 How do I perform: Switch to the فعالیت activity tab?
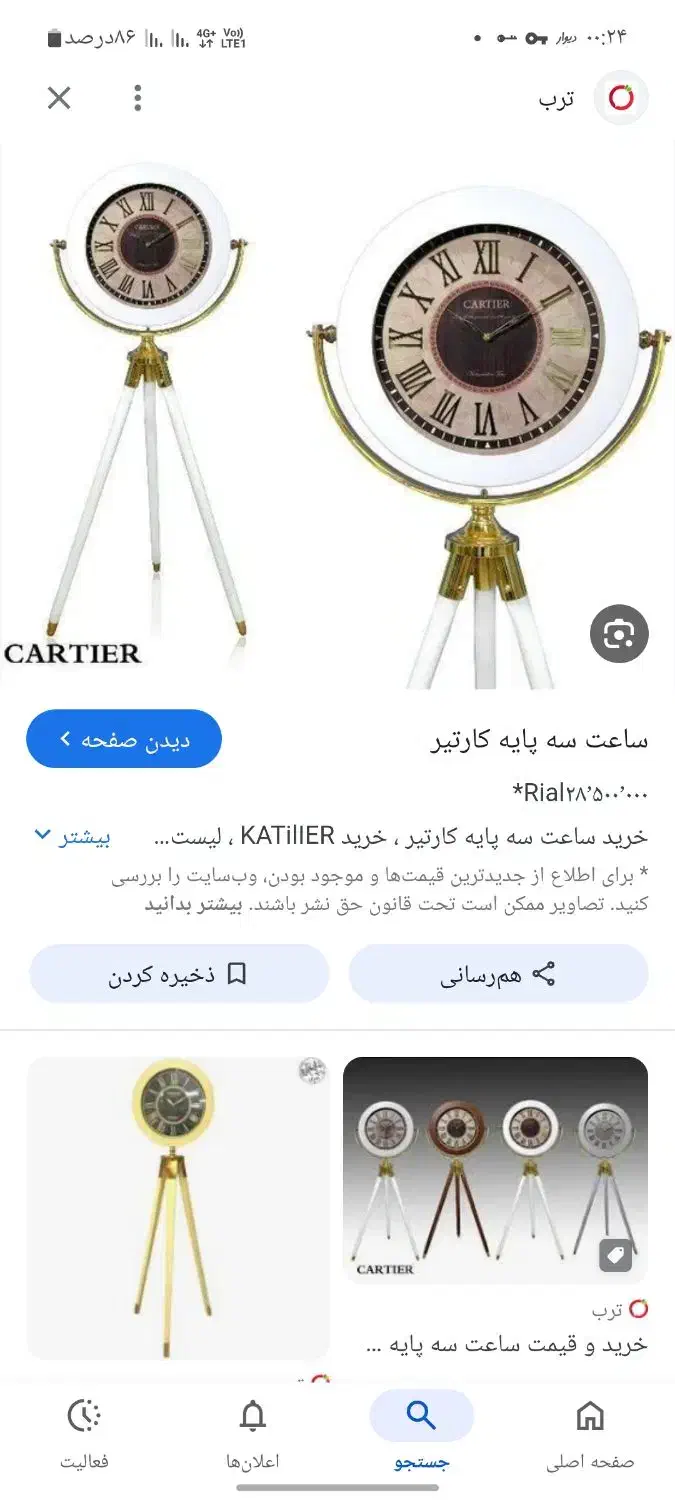[x=84, y=1432]
